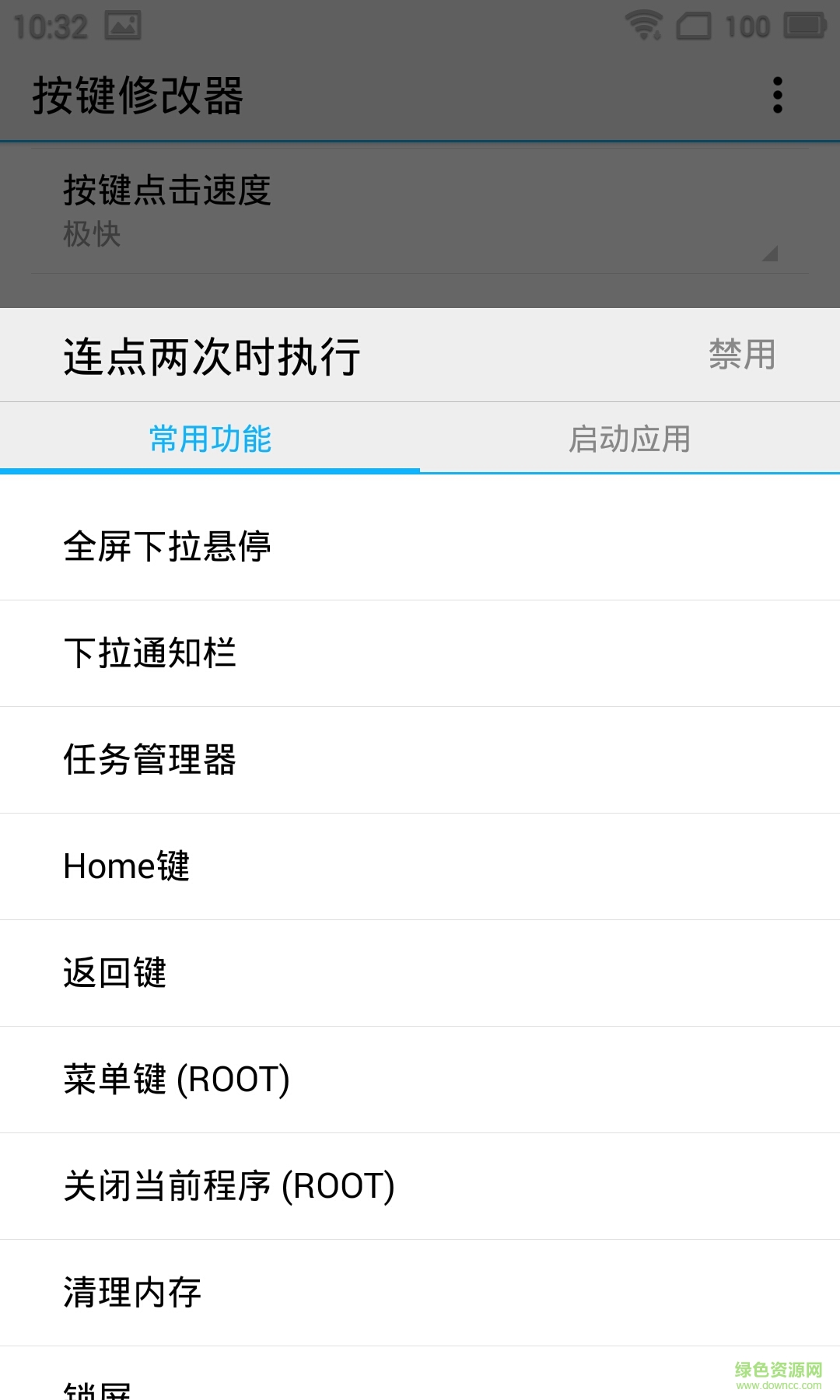Choose 全屏下拉悬停 option

(420, 546)
